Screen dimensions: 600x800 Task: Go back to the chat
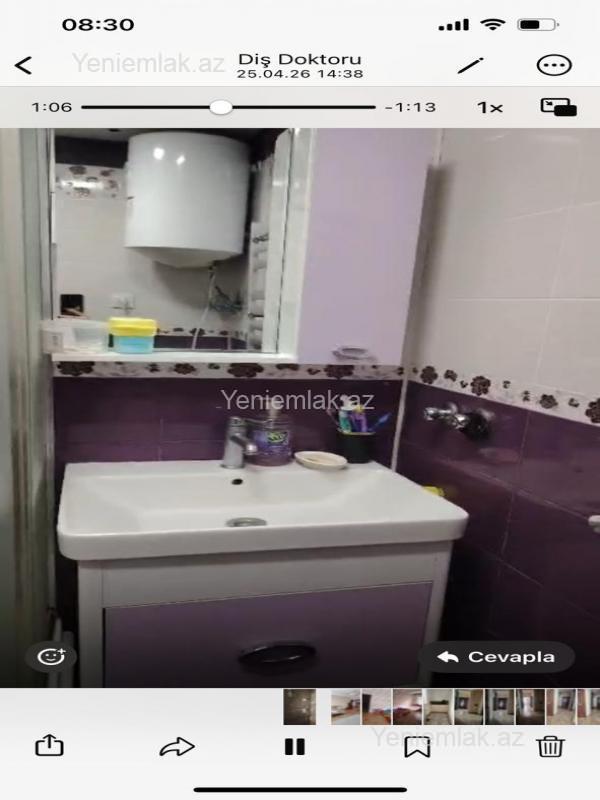pyautogui.click(x=23, y=66)
